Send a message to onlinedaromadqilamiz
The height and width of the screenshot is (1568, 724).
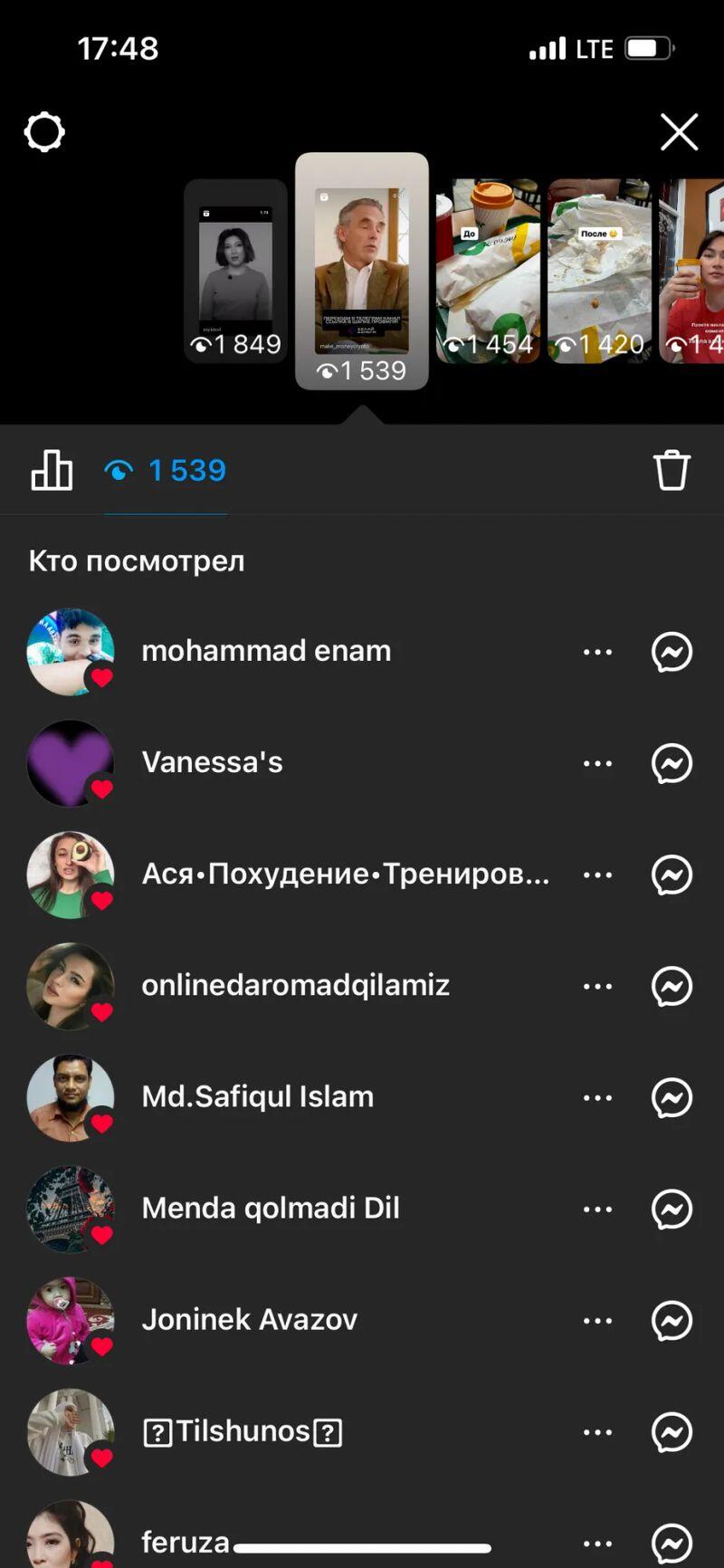point(672,986)
